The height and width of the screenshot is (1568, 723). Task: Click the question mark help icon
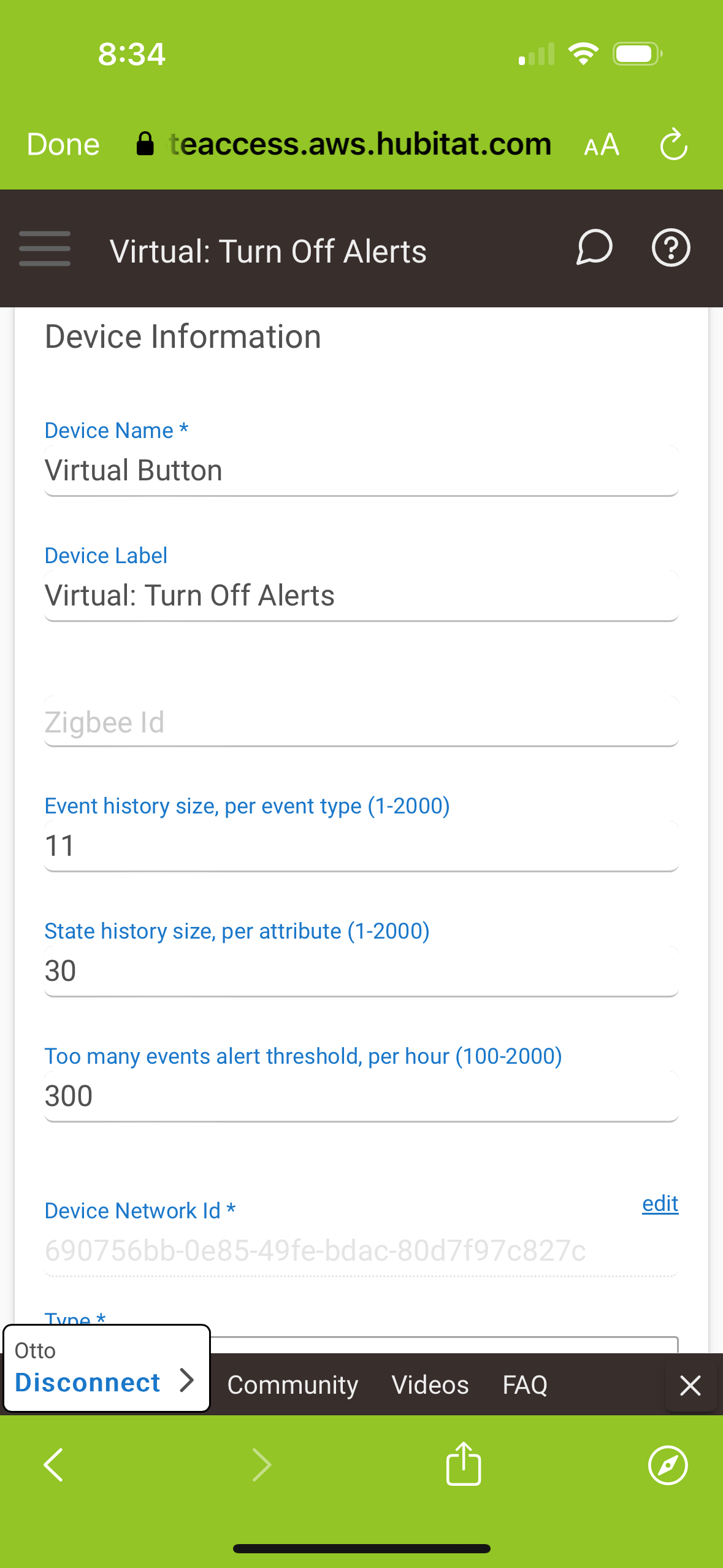click(x=670, y=248)
